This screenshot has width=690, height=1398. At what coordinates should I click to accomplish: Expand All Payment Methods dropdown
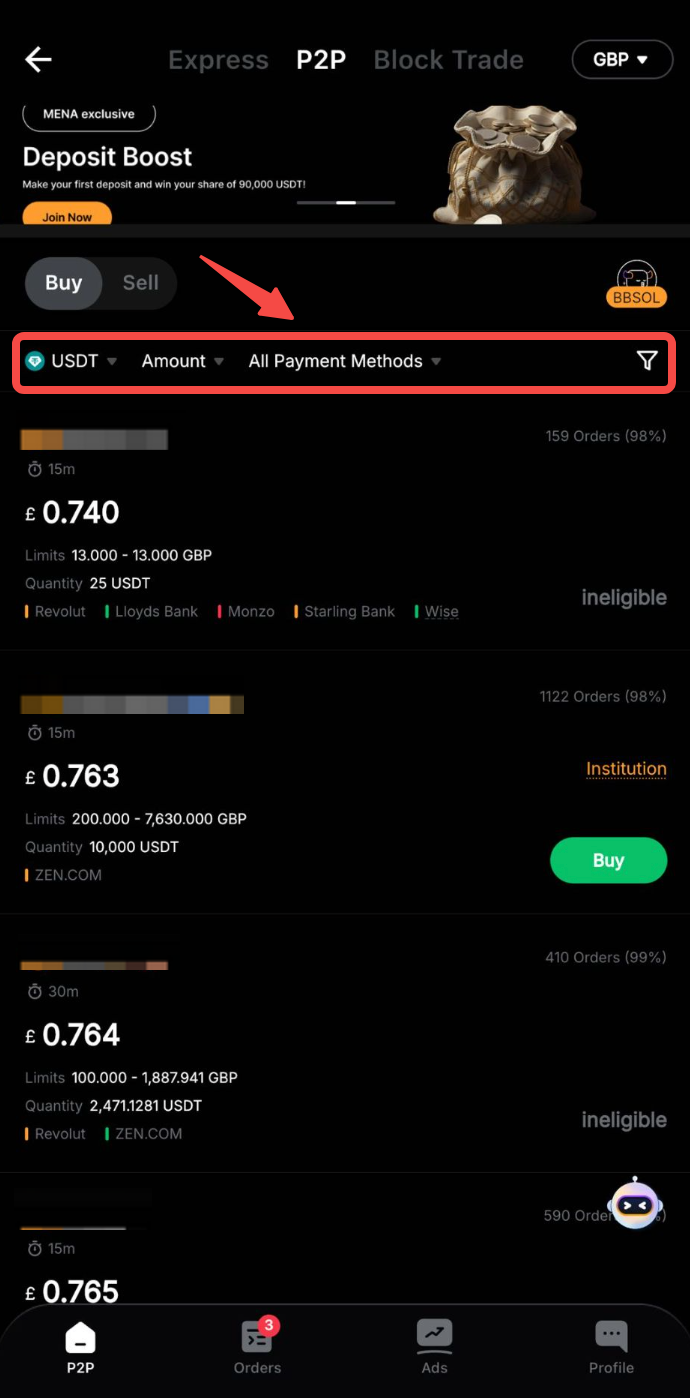click(344, 361)
